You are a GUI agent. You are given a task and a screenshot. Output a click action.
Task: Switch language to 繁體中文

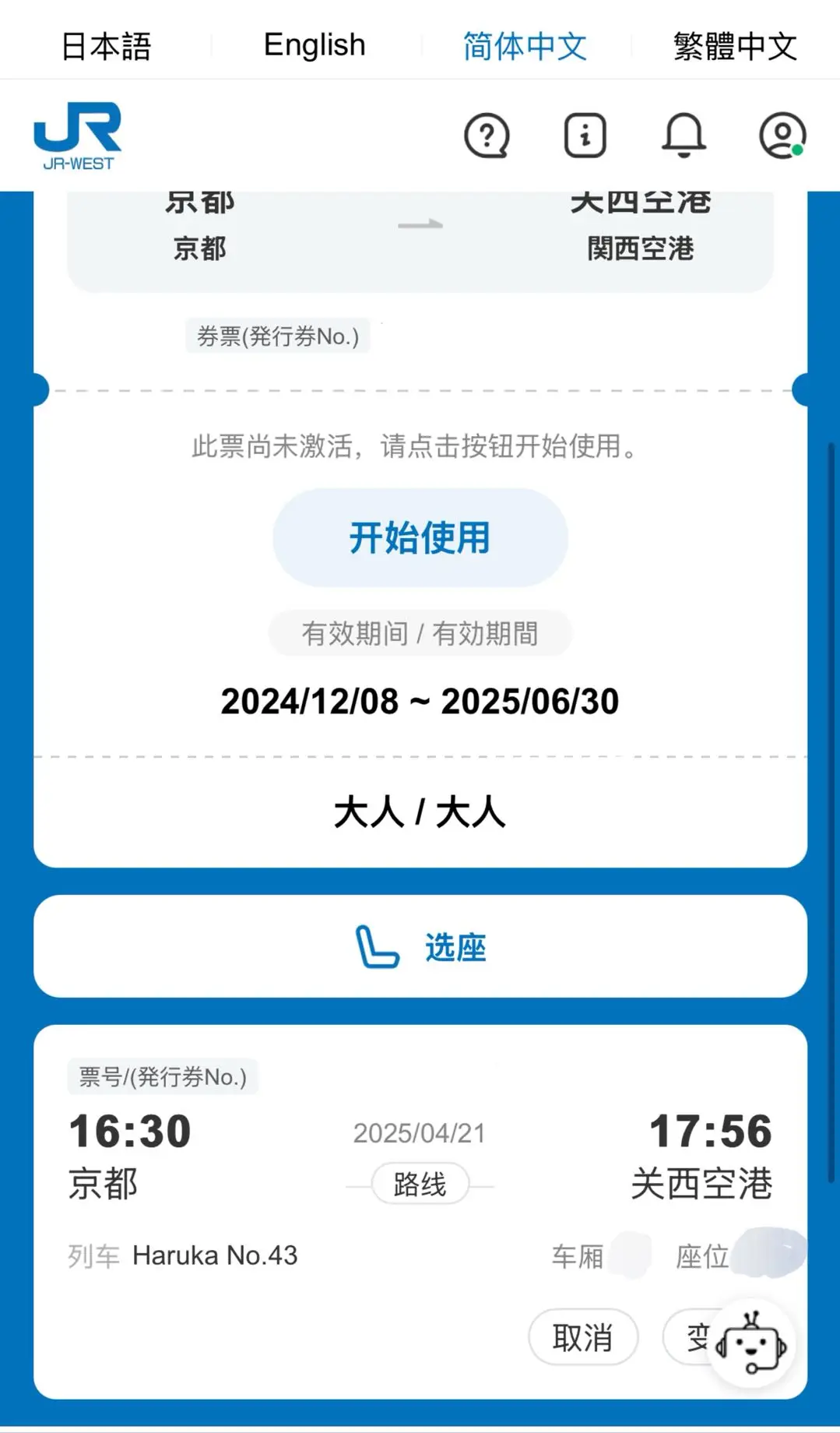pos(735,46)
